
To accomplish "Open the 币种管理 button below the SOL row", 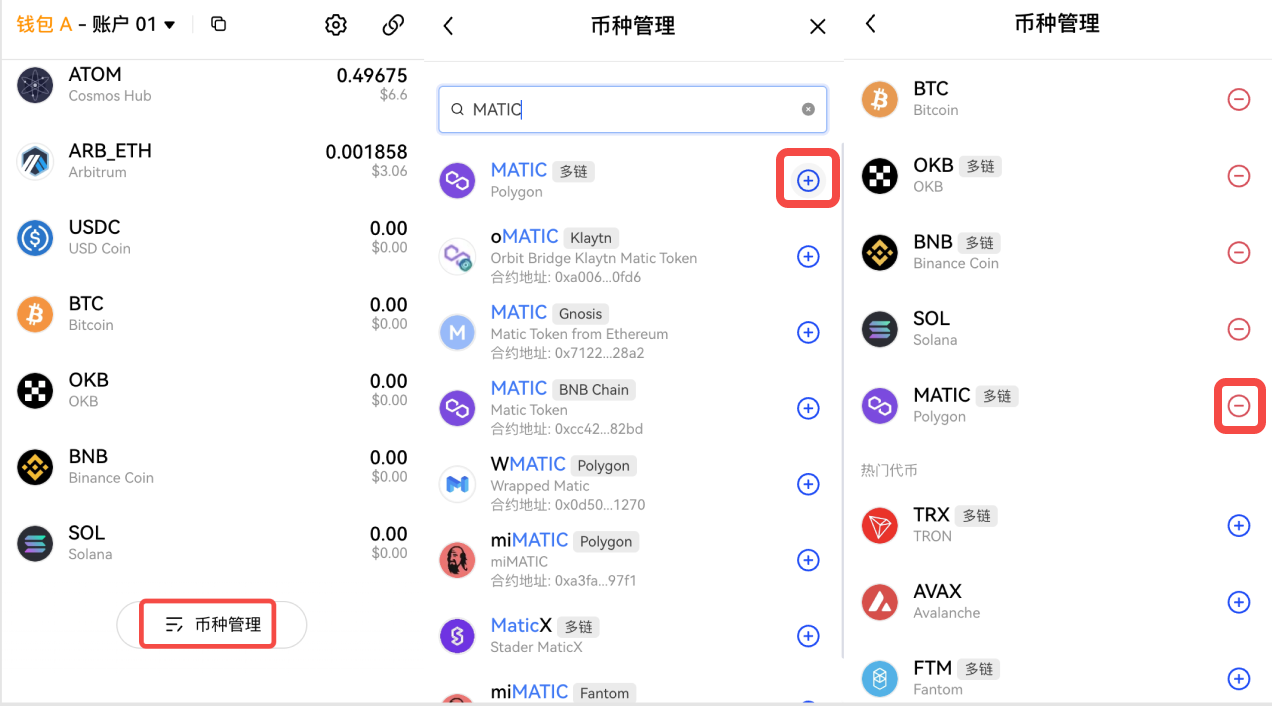I will click(211, 624).
